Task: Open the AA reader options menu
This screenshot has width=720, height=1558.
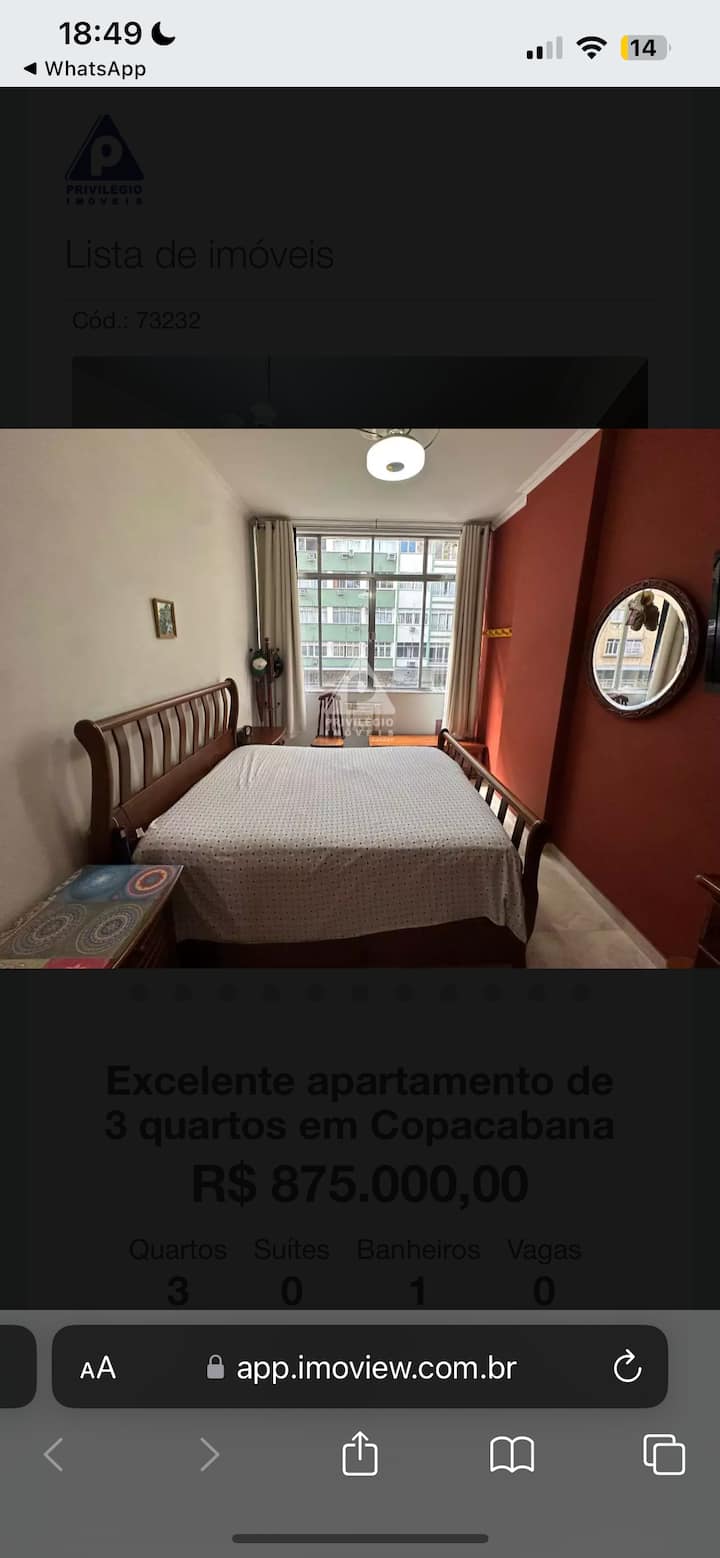Action: 98,1367
